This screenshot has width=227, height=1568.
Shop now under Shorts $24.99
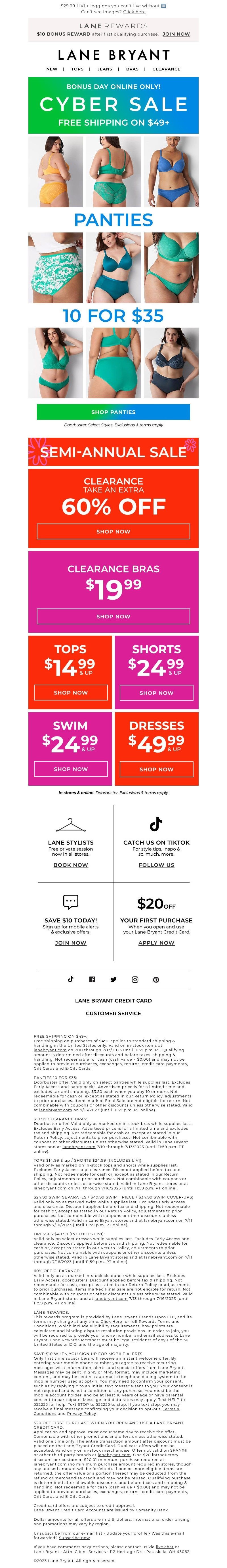tap(156, 693)
